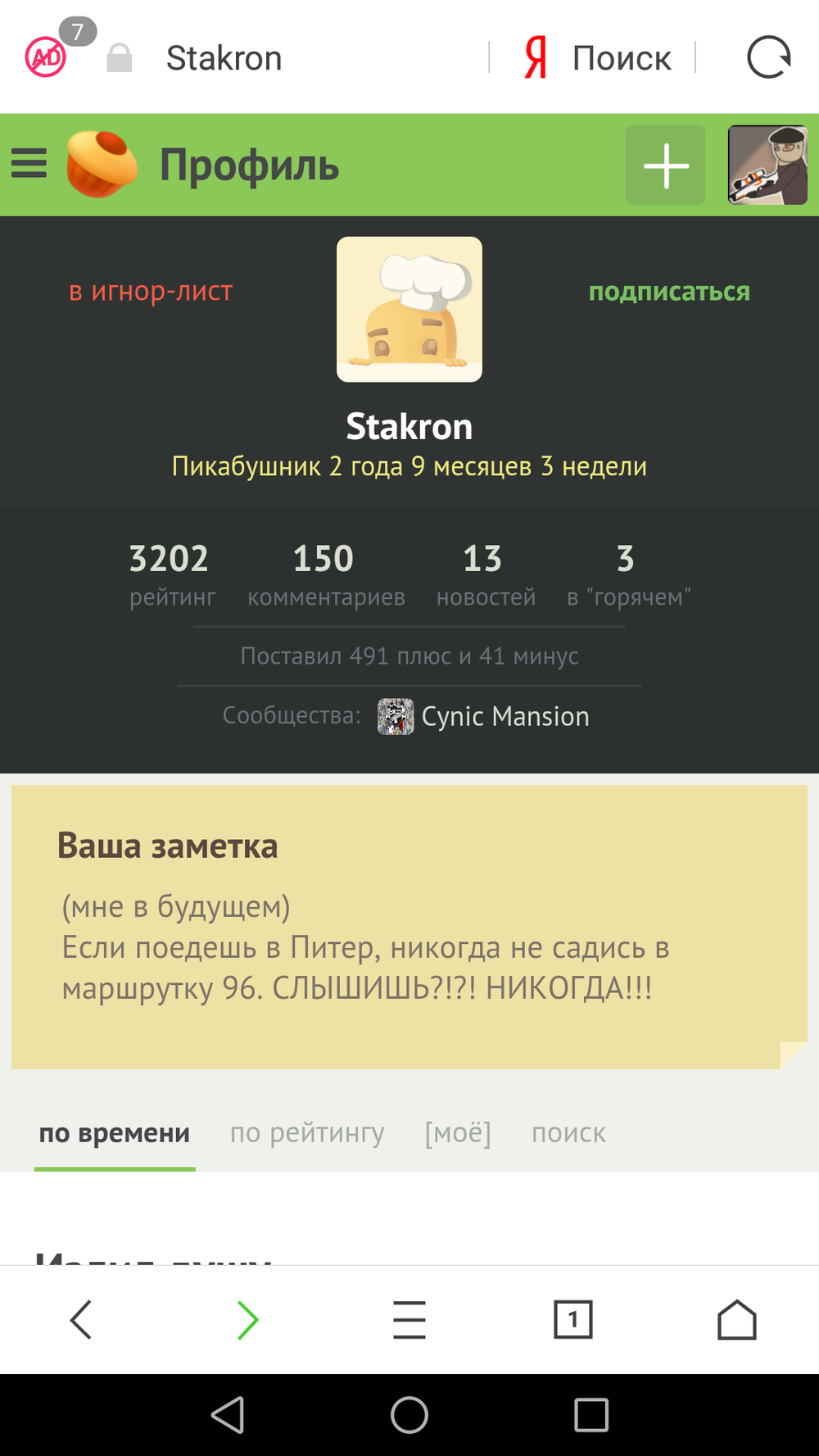
Task: Switch to the [моё] tab
Action: point(458,1132)
